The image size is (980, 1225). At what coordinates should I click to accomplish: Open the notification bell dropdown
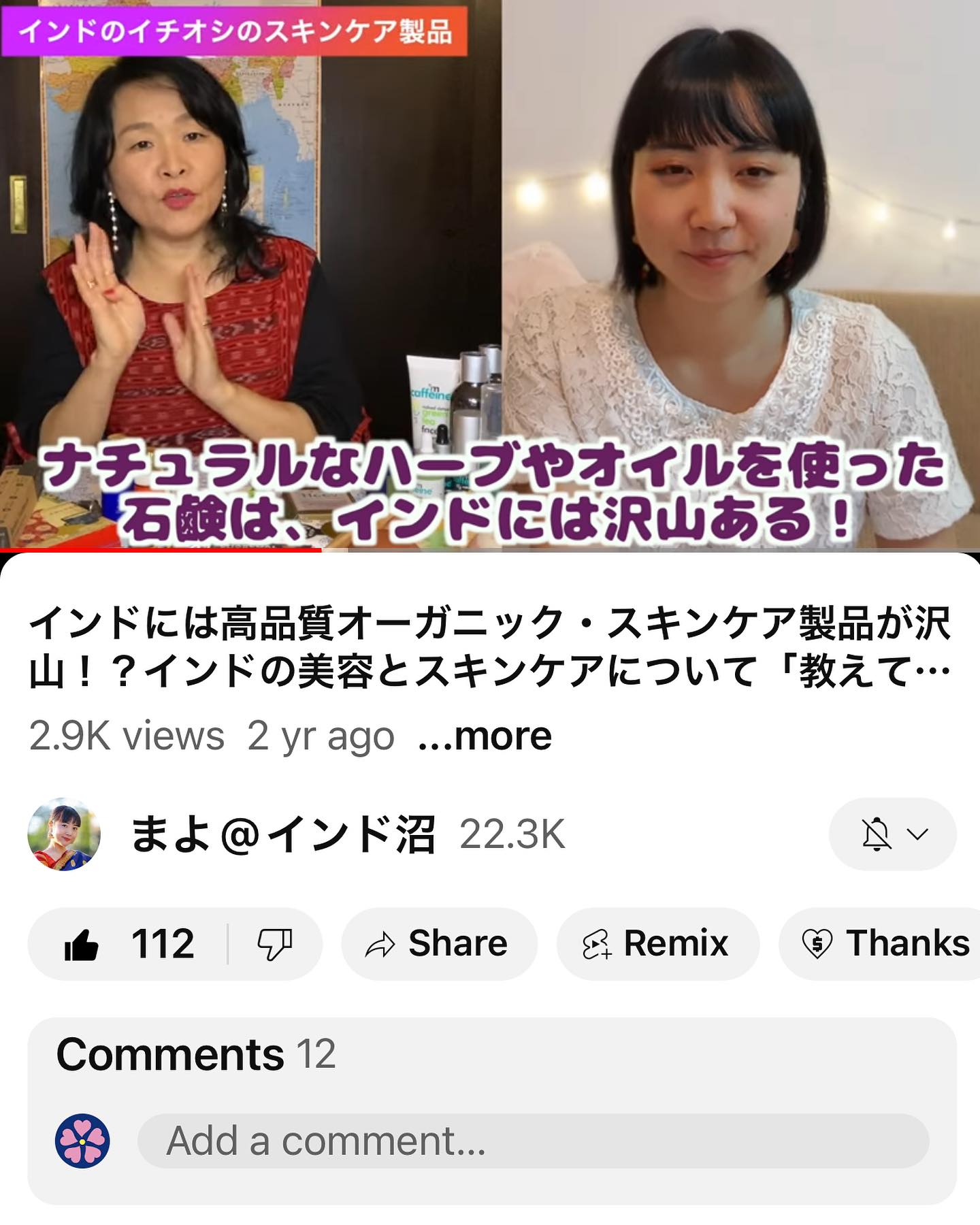(x=892, y=834)
